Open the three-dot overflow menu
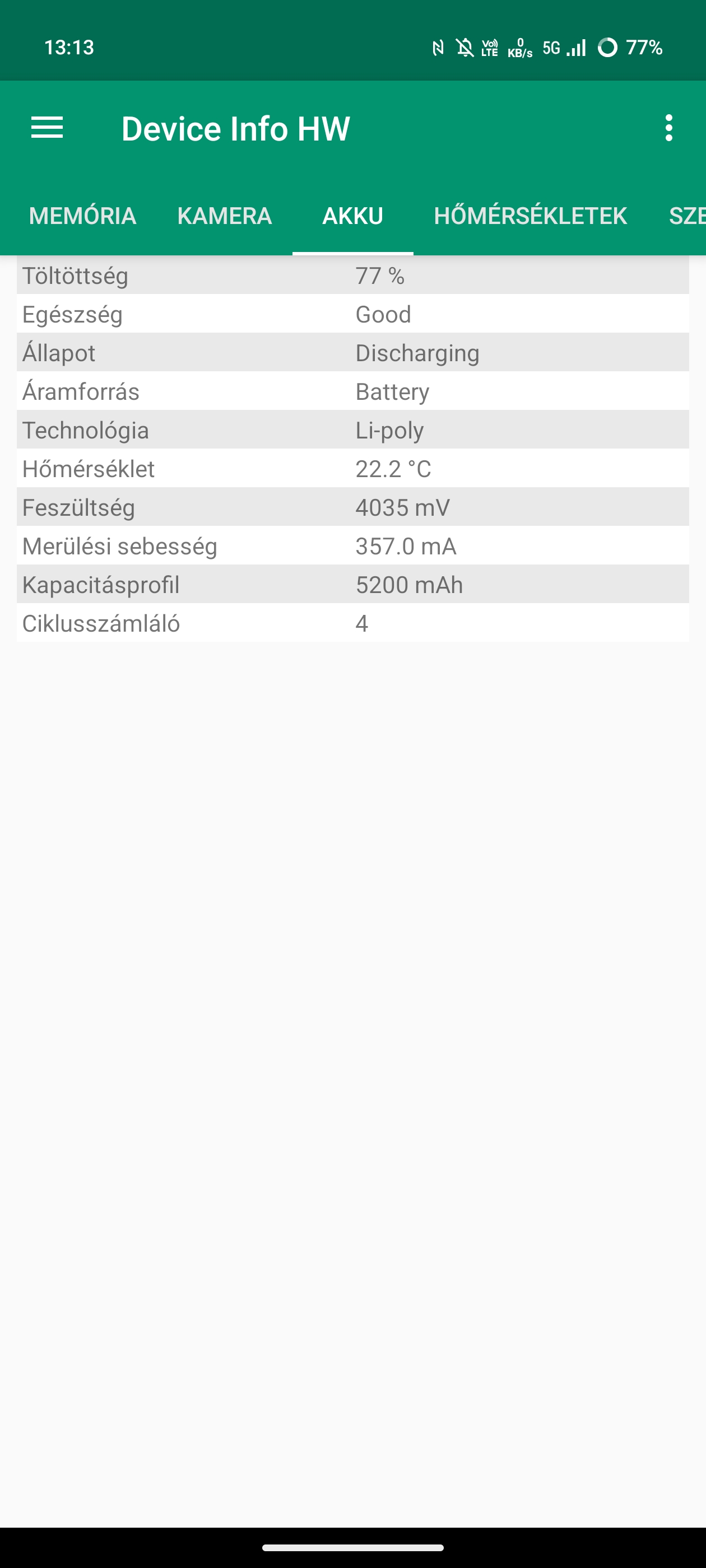This screenshot has width=706, height=1568. tap(669, 128)
